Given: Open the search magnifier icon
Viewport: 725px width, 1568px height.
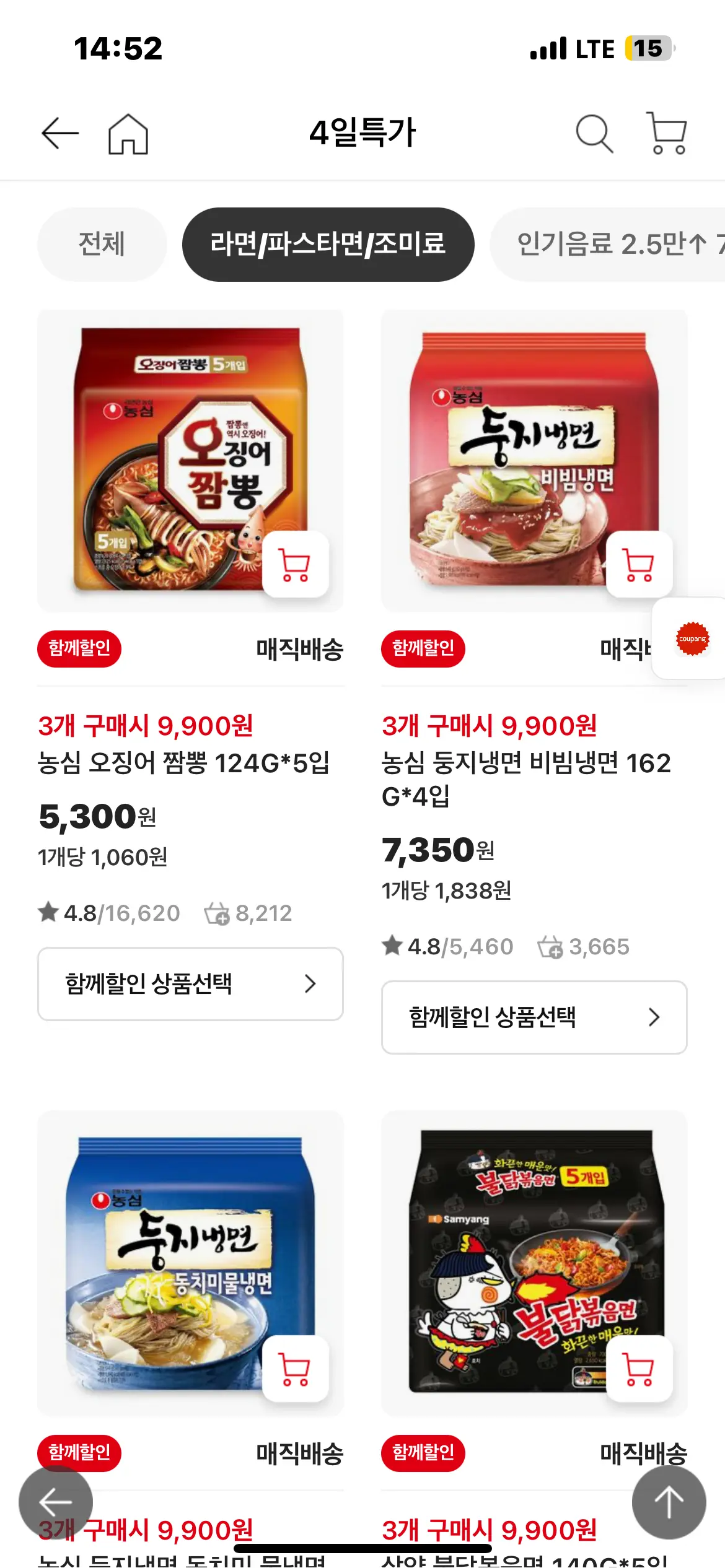Looking at the screenshot, I should coord(594,133).
